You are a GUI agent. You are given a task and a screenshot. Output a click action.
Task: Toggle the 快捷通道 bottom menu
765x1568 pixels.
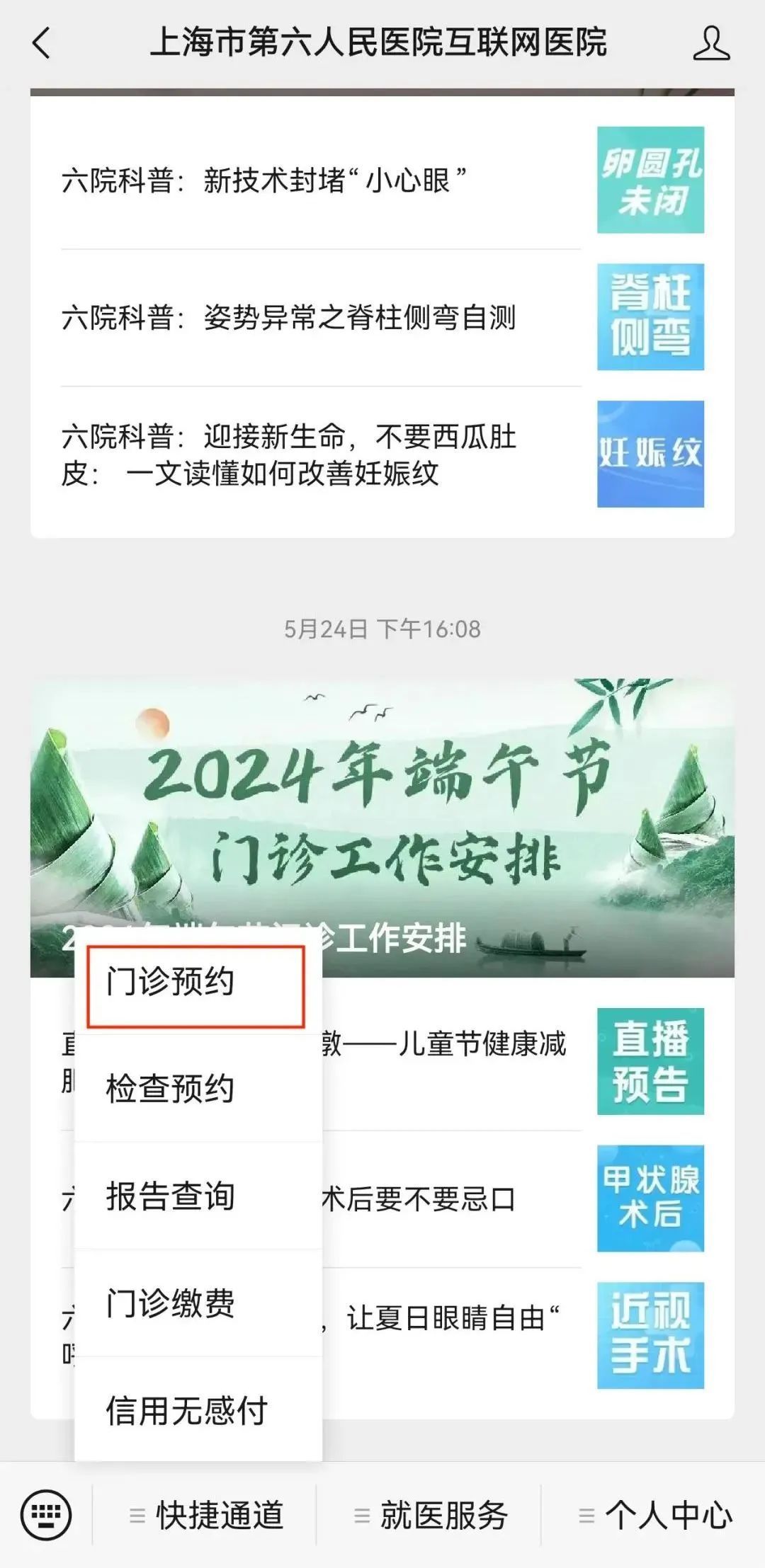pos(205,1515)
